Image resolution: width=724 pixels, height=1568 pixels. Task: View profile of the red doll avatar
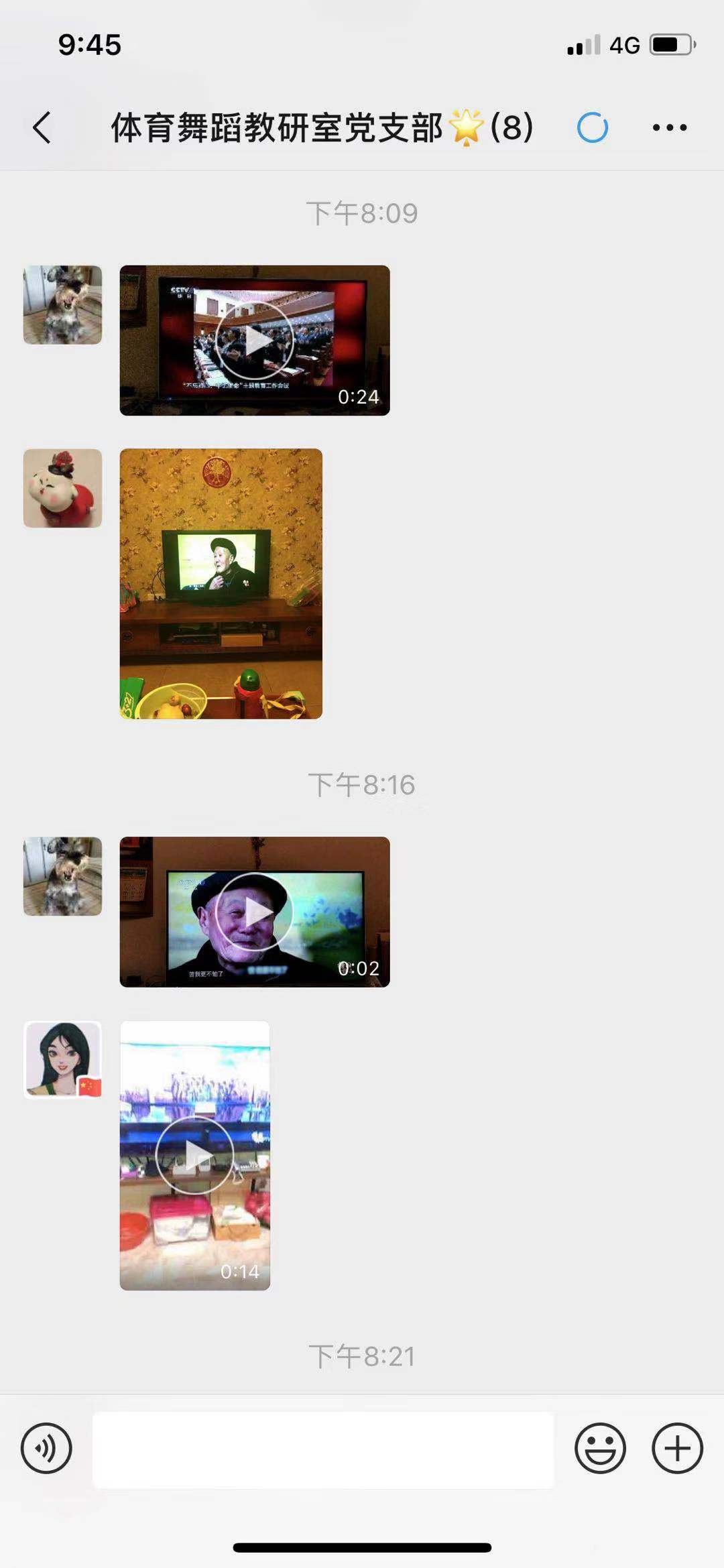pos(63,488)
